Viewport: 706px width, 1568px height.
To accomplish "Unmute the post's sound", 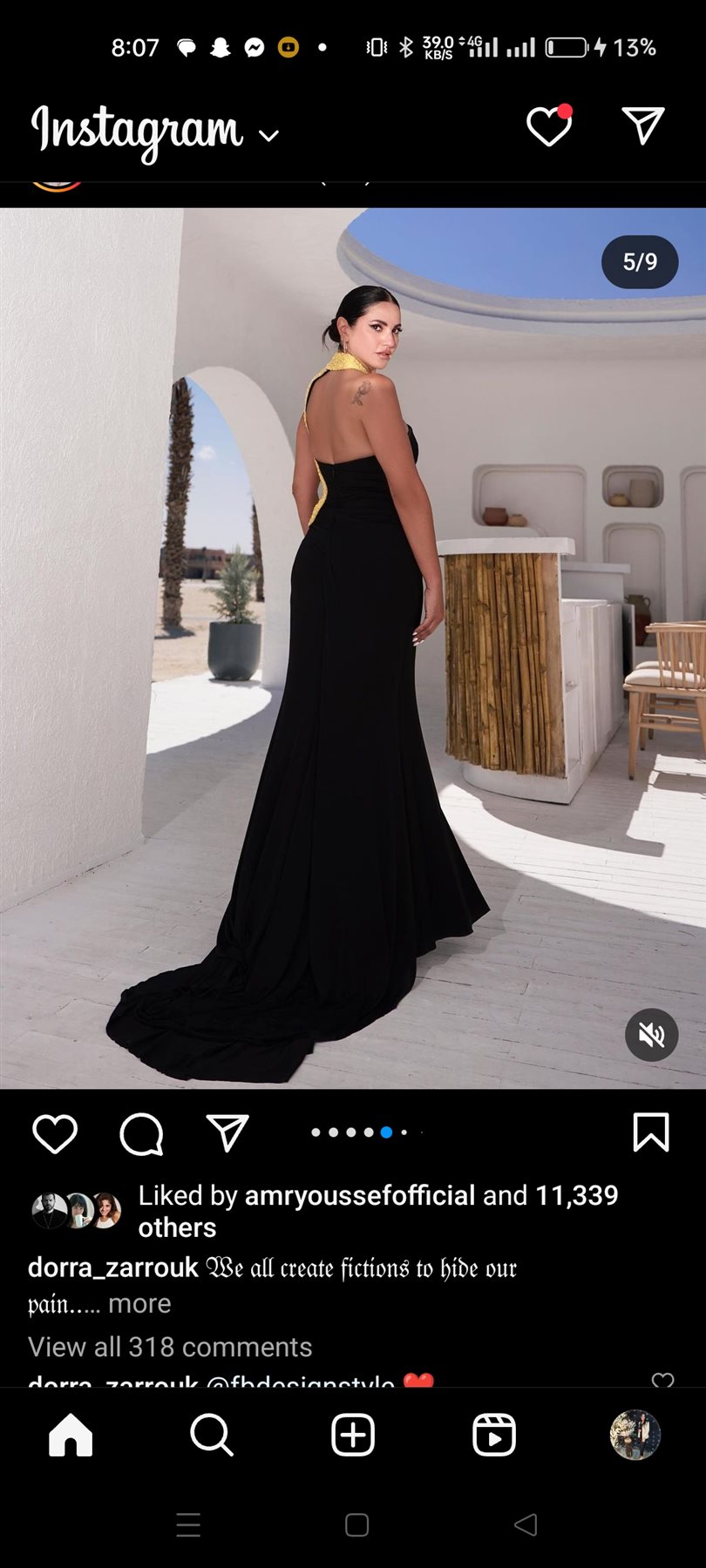I will click(651, 1035).
